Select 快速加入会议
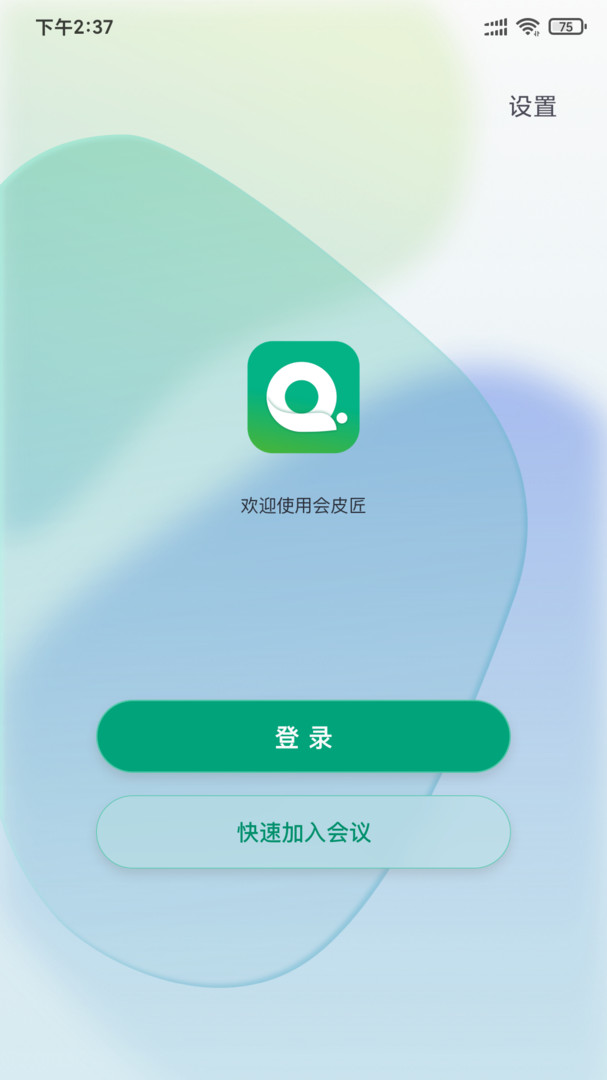 (303, 832)
